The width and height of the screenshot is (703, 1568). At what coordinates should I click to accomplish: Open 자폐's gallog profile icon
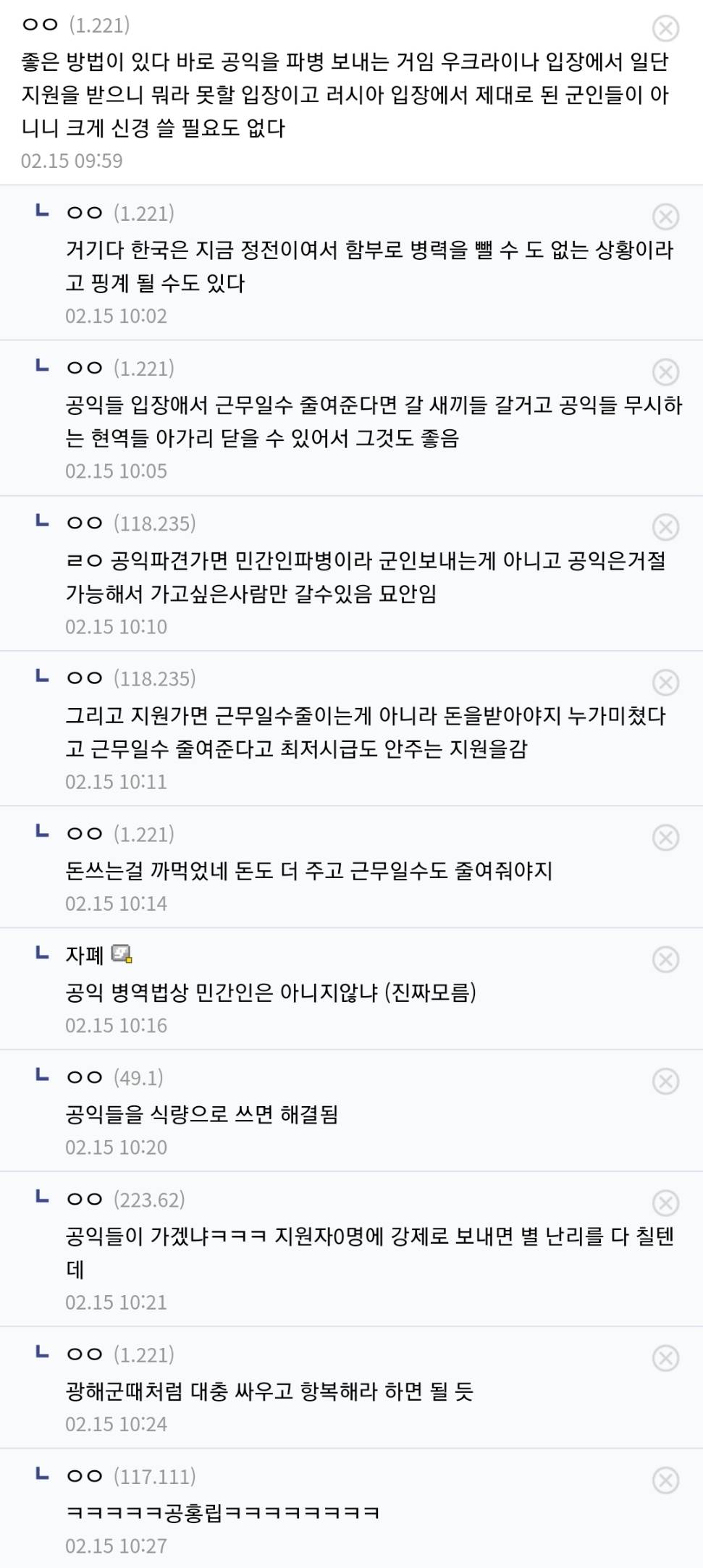(122, 955)
